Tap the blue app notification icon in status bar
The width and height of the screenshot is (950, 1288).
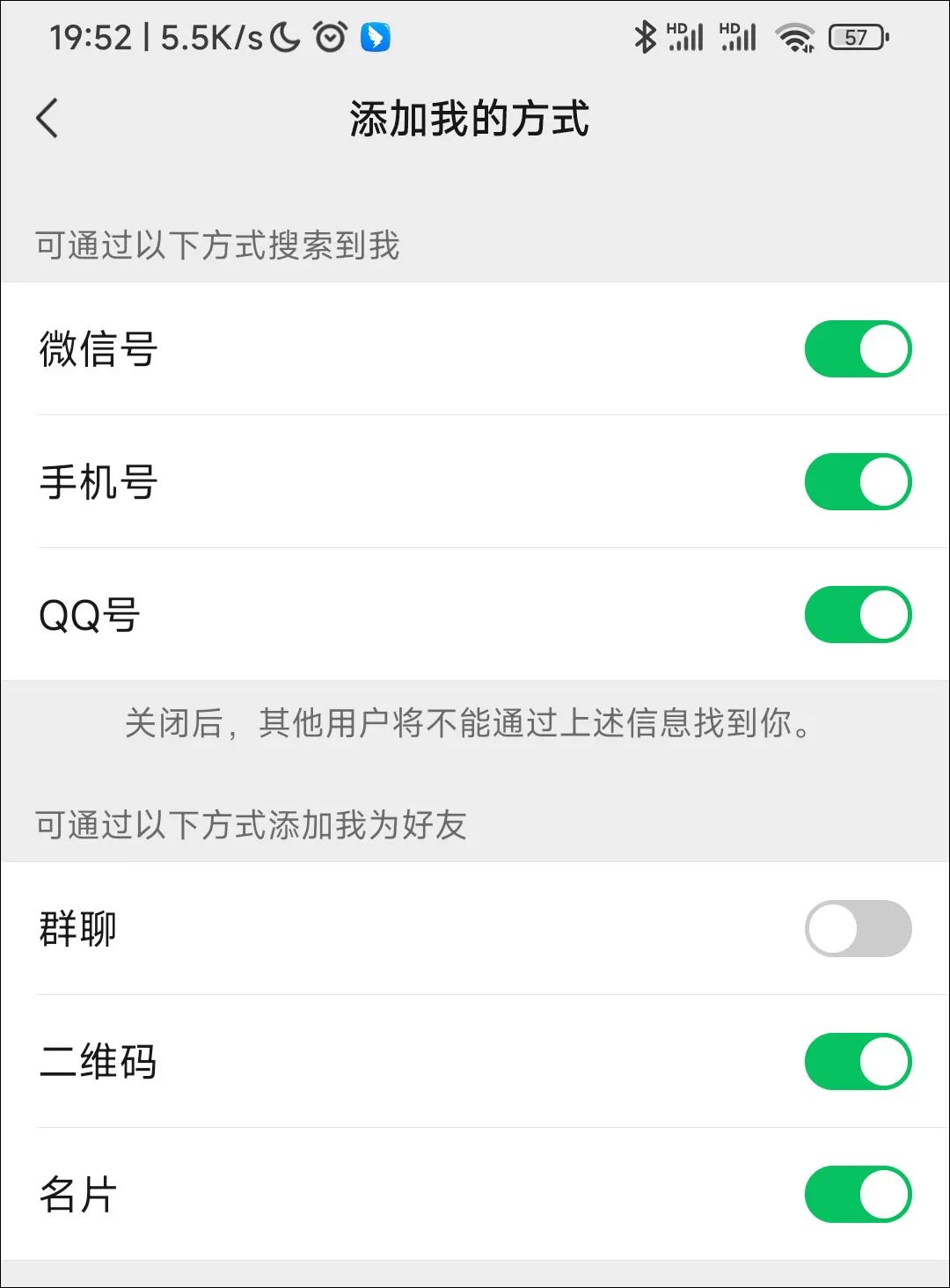pos(375,37)
